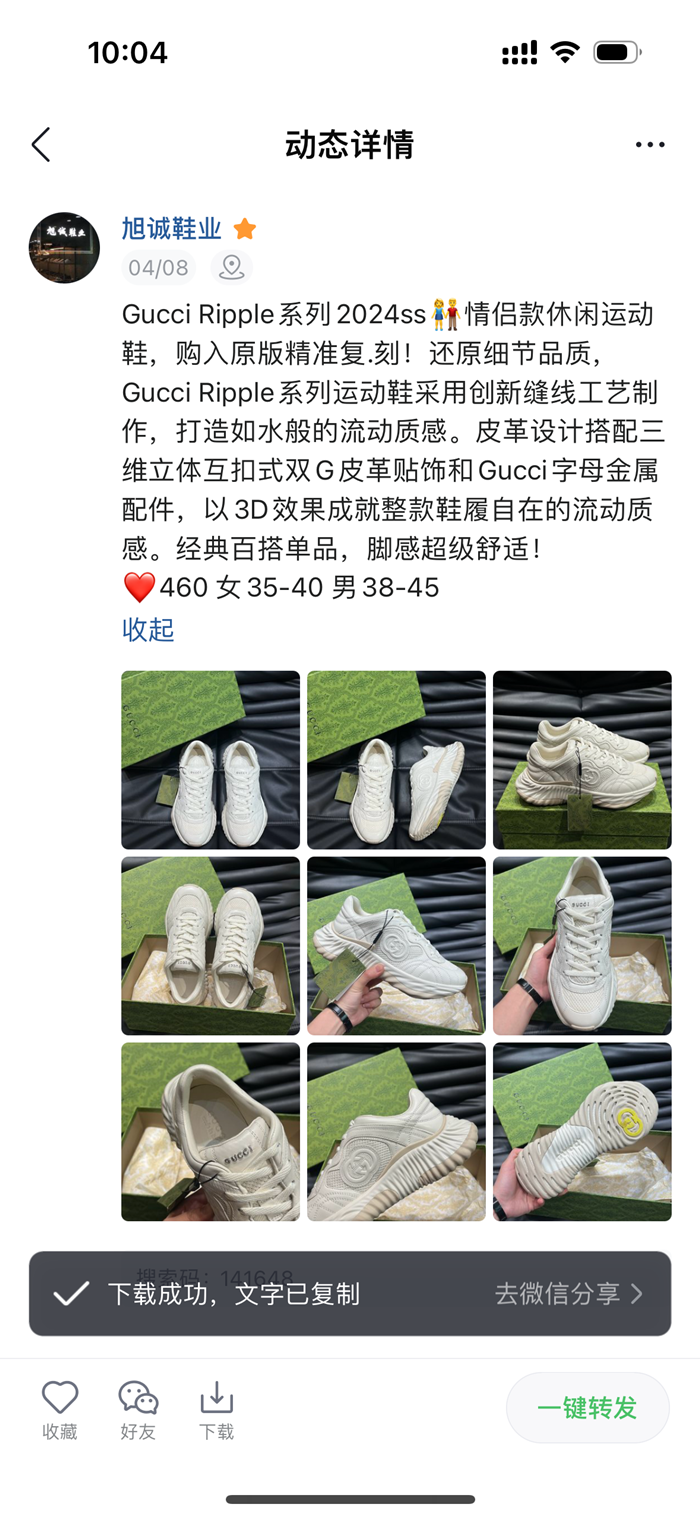Save post with 收藏 heart
This screenshot has width=700, height=1518.
[60, 1409]
